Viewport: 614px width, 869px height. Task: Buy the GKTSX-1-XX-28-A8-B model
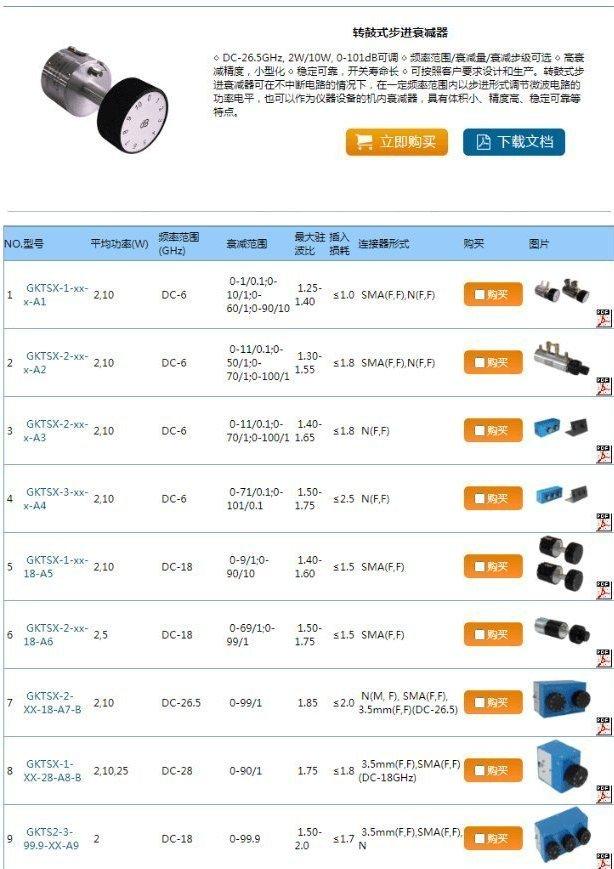click(x=492, y=771)
